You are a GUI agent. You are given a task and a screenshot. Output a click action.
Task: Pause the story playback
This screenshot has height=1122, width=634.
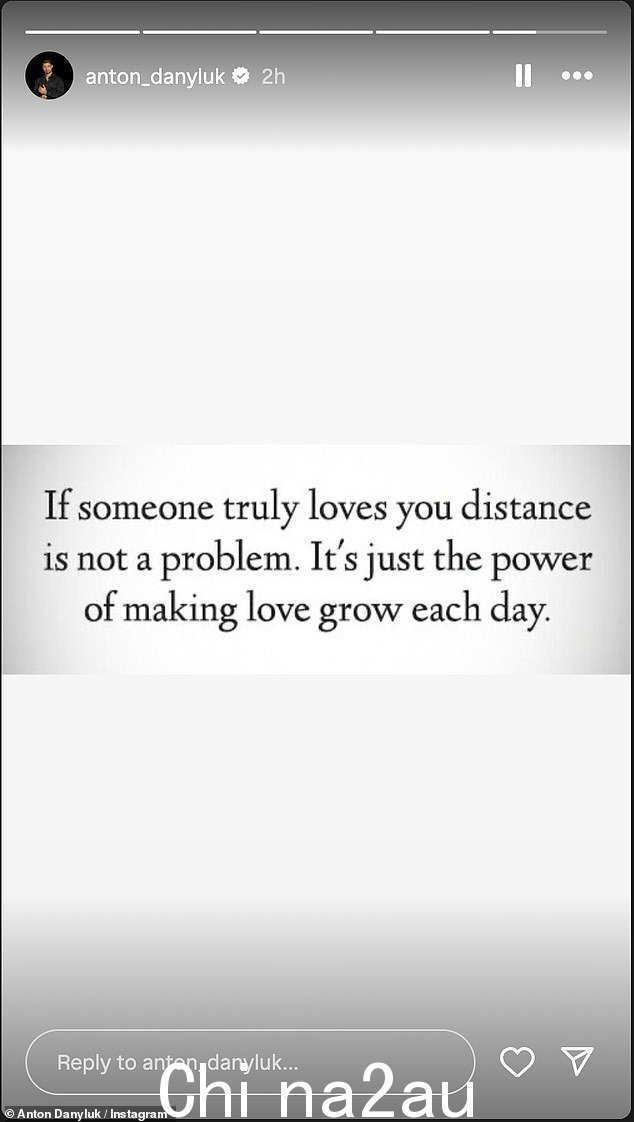pyautogui.click(x=523, y=76)
